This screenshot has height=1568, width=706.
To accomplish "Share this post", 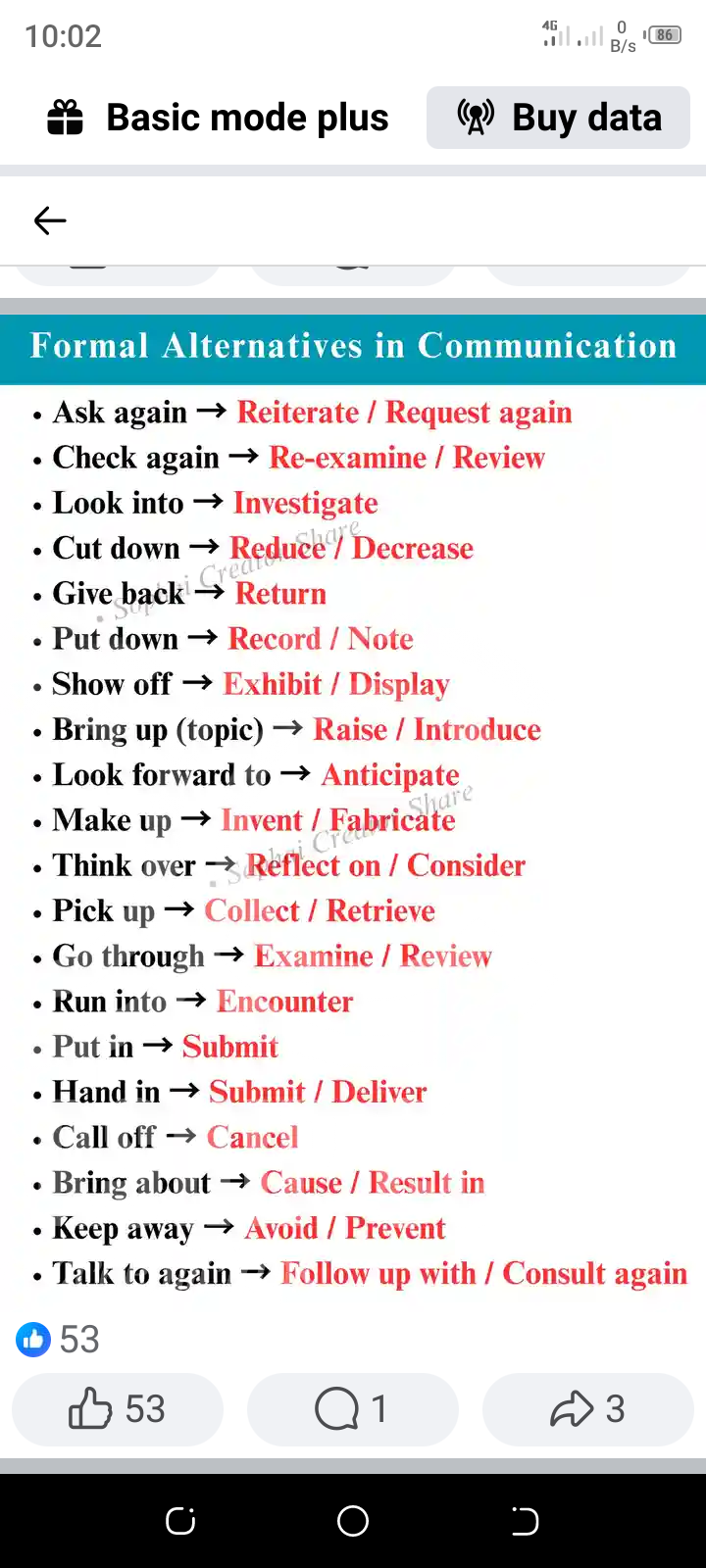I will (x=587, y=1409).
